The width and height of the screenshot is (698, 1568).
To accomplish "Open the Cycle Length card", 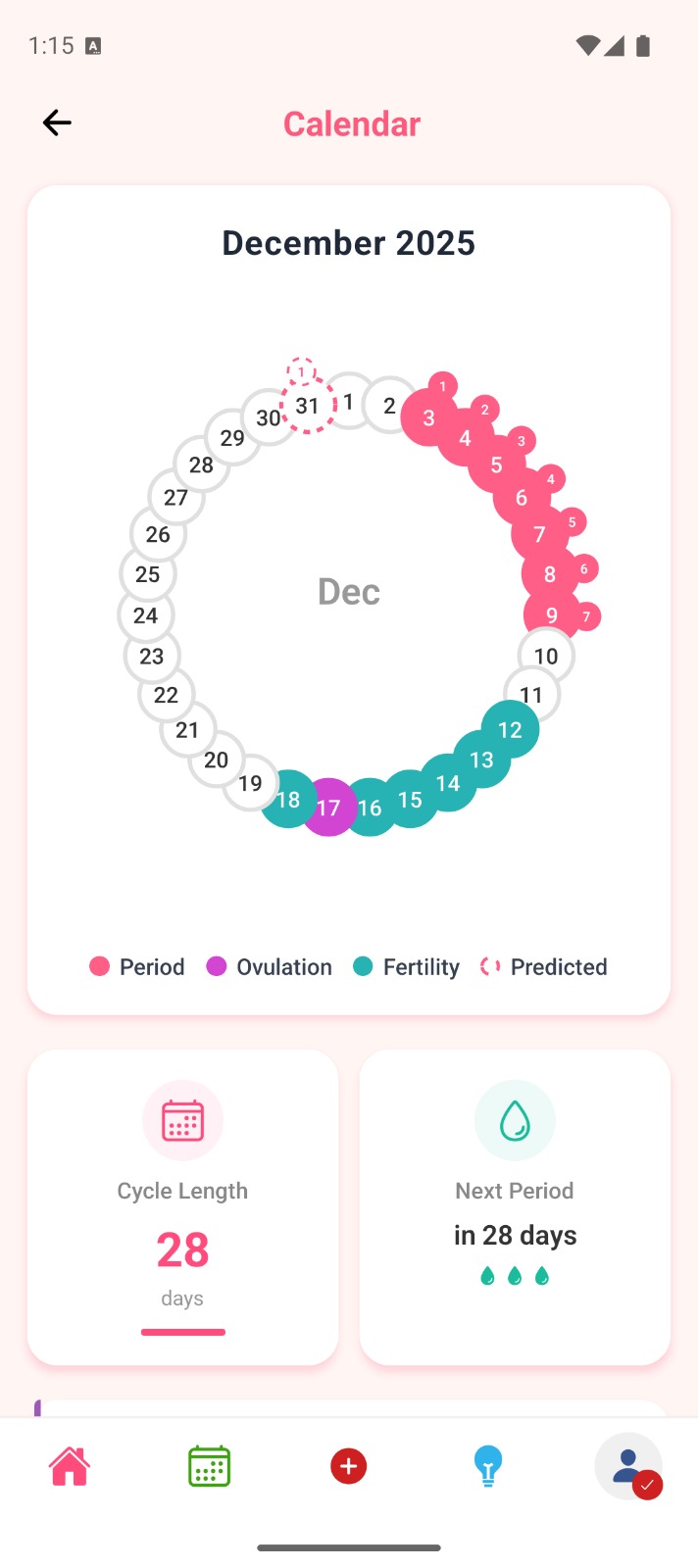I will (183, 1207).
